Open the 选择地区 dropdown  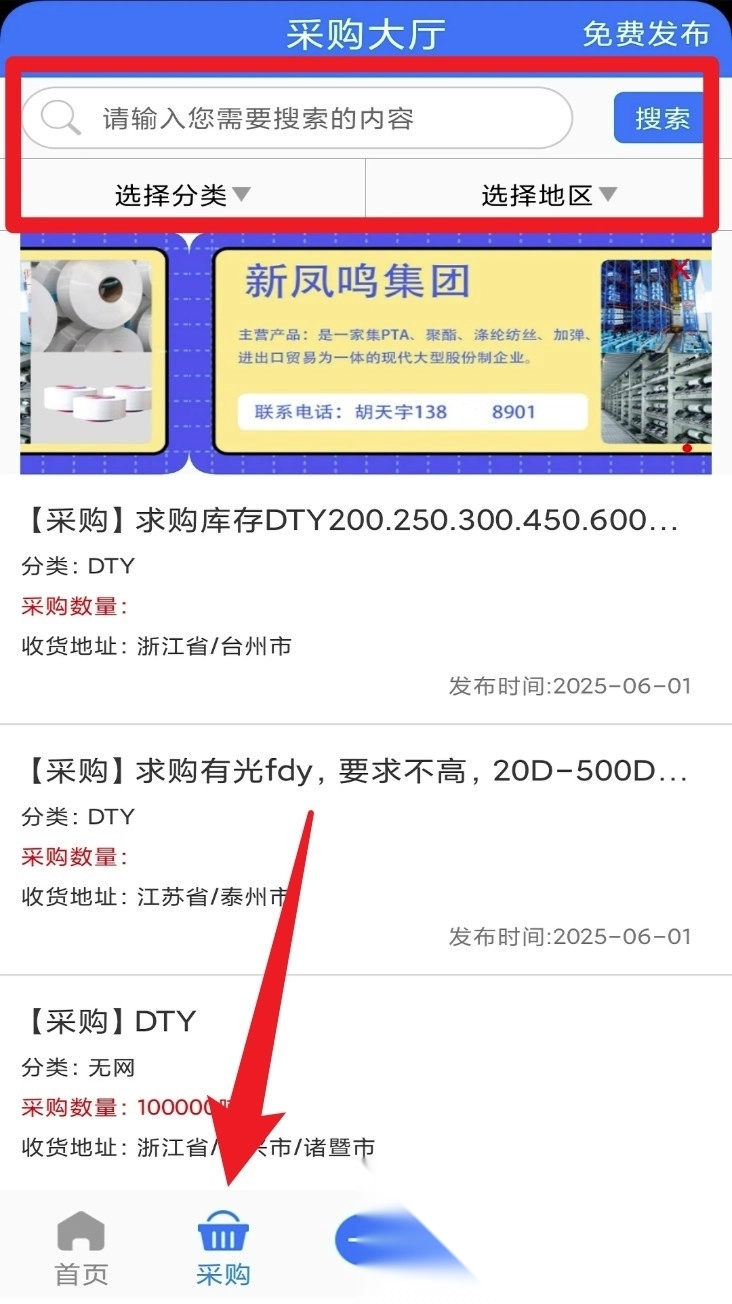click(549, 195)
